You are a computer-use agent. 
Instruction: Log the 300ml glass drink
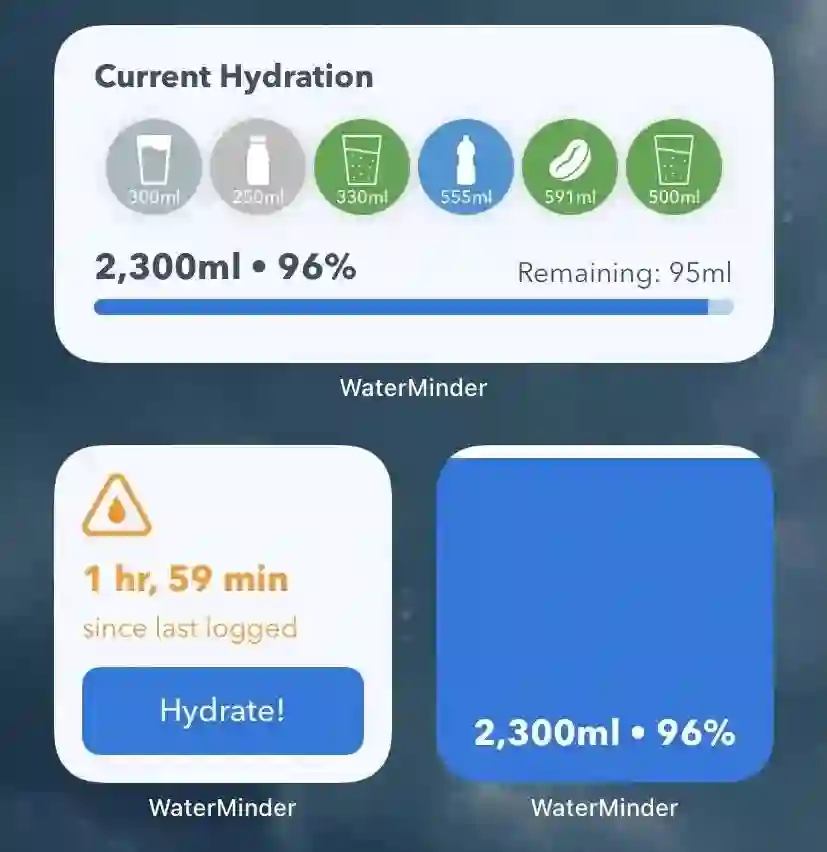pos(154,166)
